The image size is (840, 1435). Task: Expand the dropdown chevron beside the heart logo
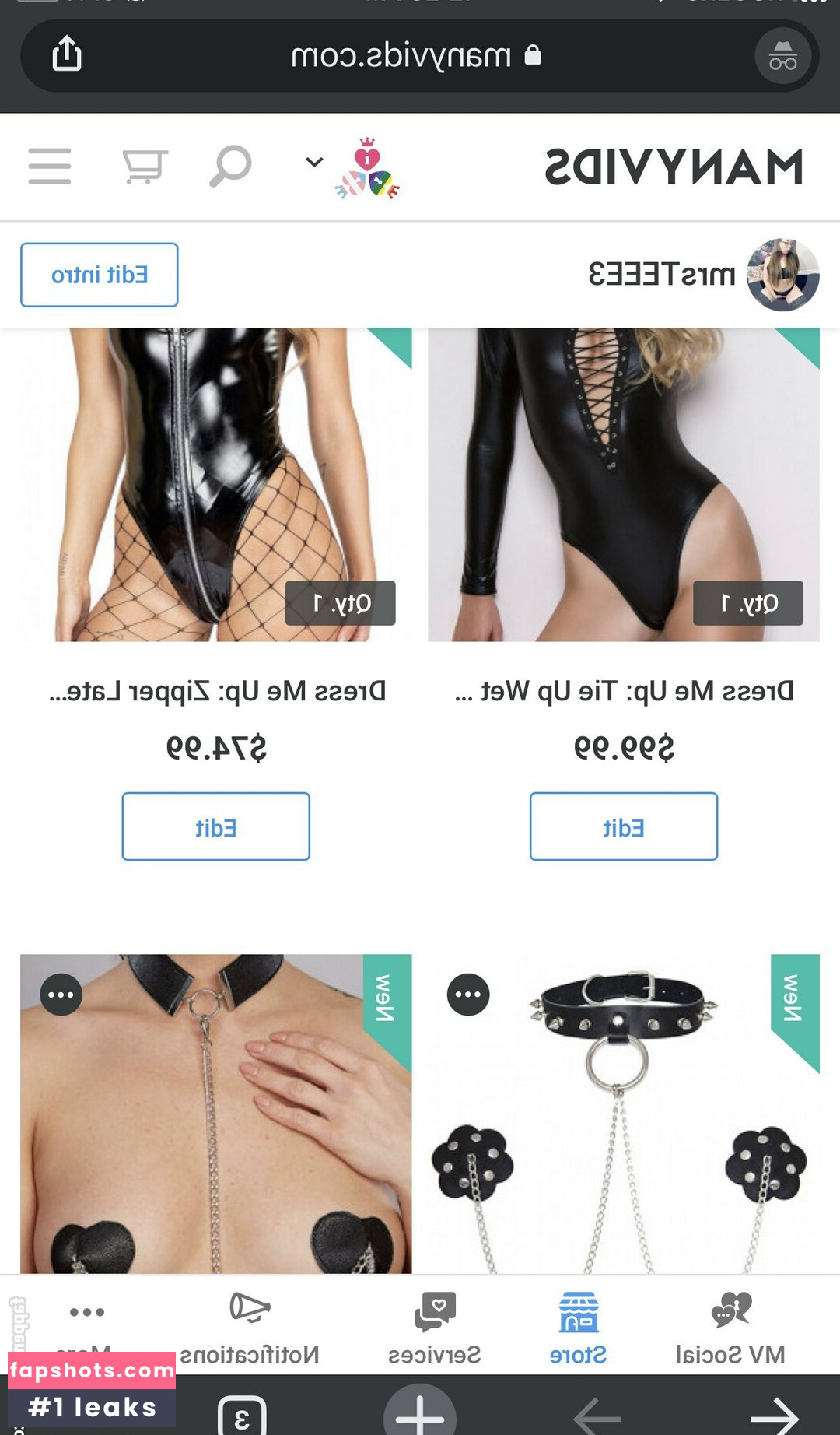314,162
